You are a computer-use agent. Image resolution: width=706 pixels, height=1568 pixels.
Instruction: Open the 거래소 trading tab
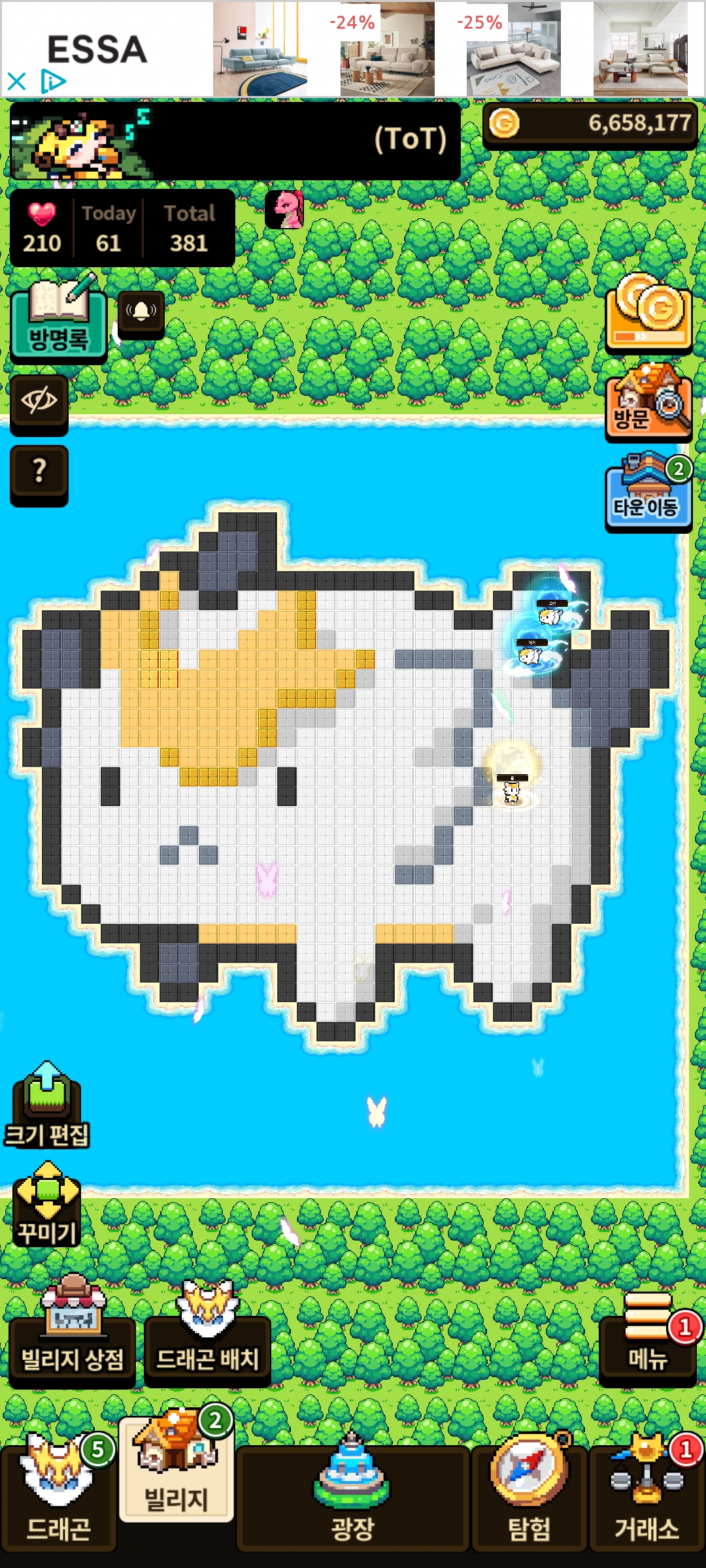click(x=647, y=1496)
